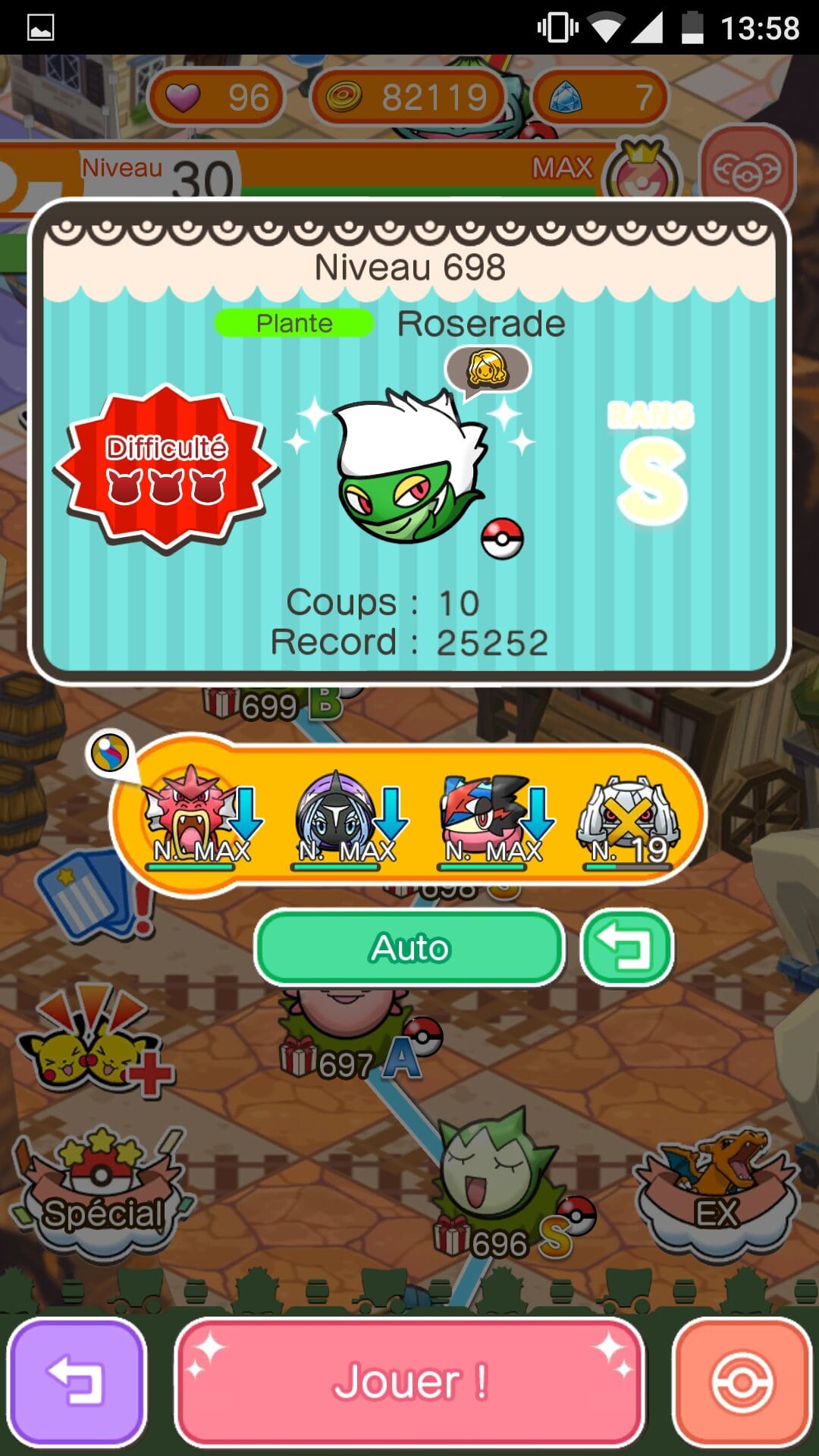Tap the green undo arrow beside Auto
The width and height of the screenshot is (819, 1456).
pyautogui.click(x=626, y=948)
